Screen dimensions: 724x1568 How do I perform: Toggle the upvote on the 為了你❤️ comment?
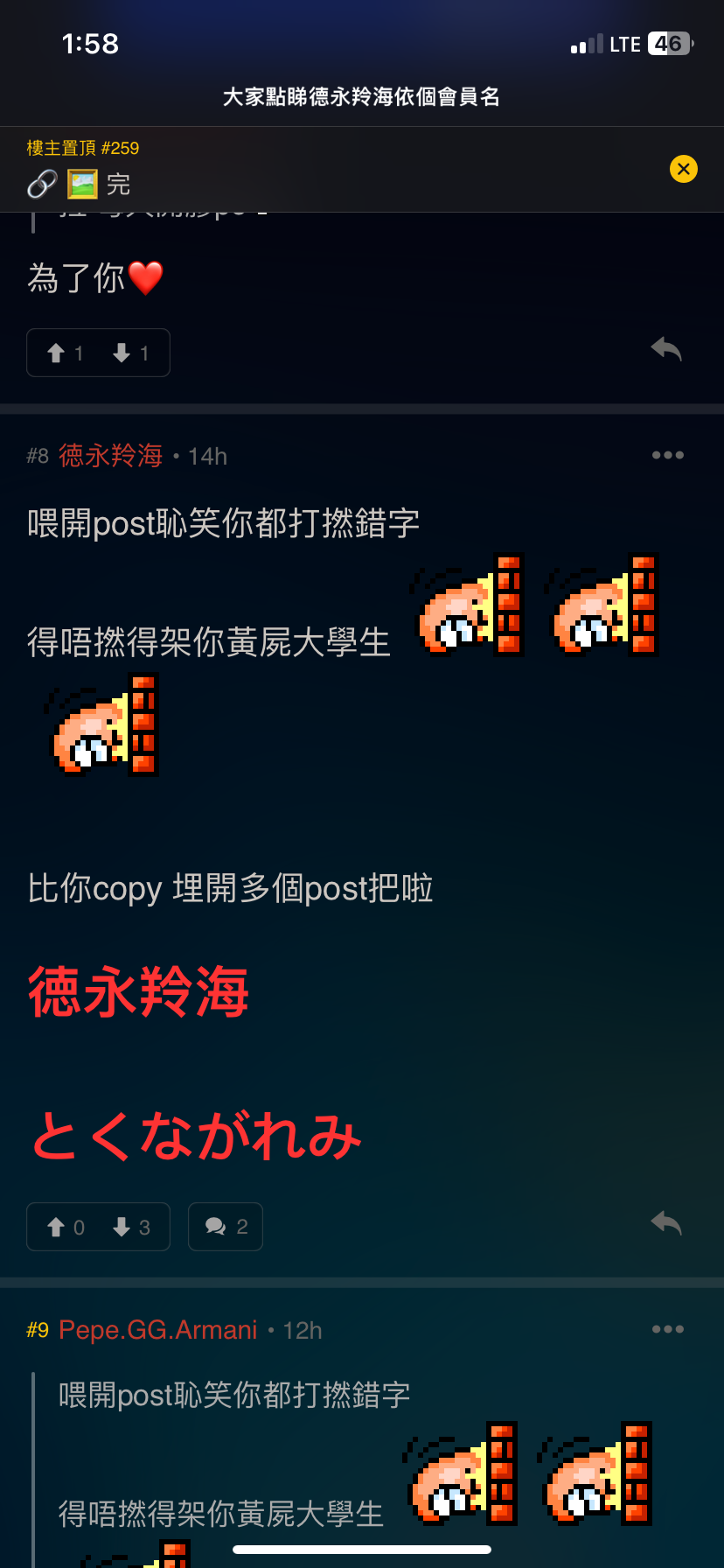[x=59, y=353]
